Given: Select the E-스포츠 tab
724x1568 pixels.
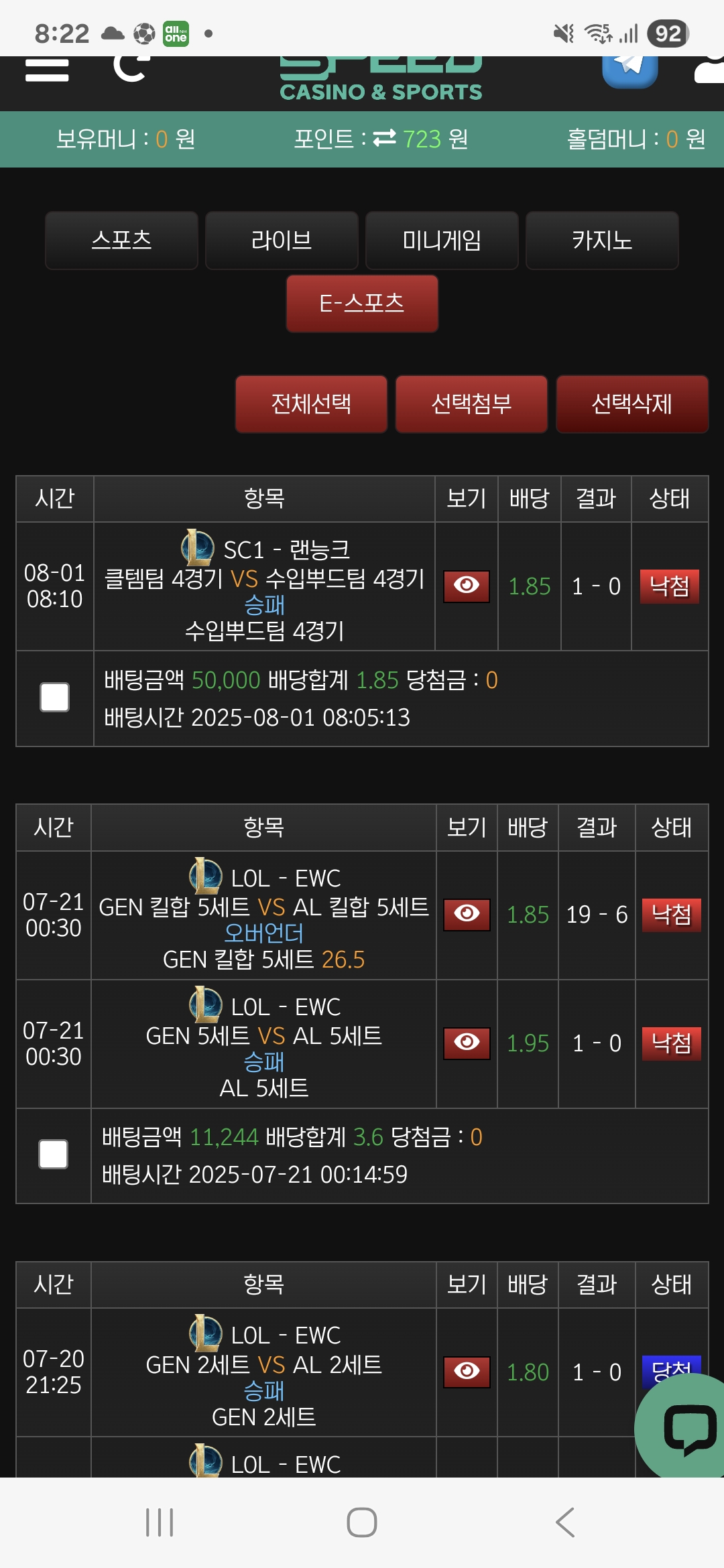Looking at the screenshot, I should click(x=362, y=304).
